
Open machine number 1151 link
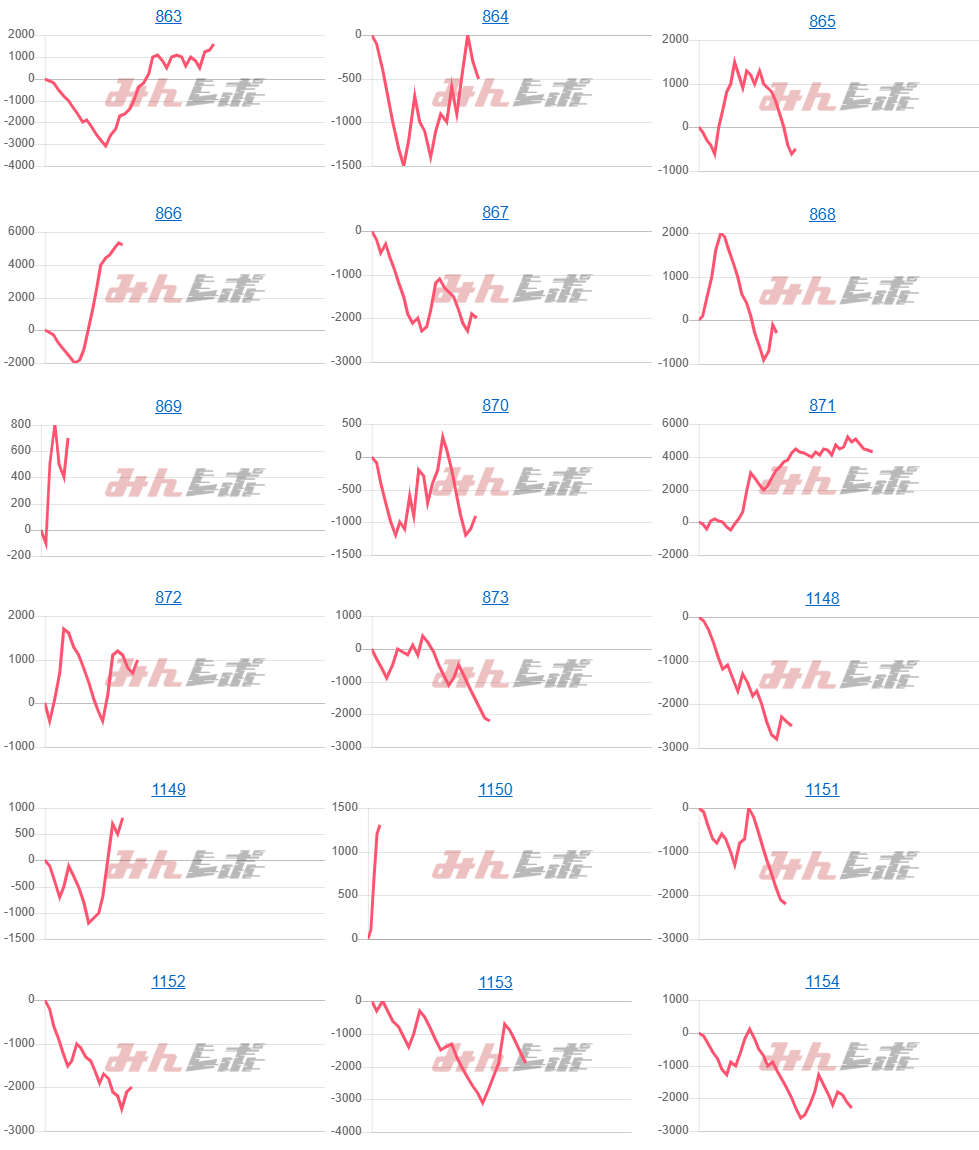[x=822, y=790]
